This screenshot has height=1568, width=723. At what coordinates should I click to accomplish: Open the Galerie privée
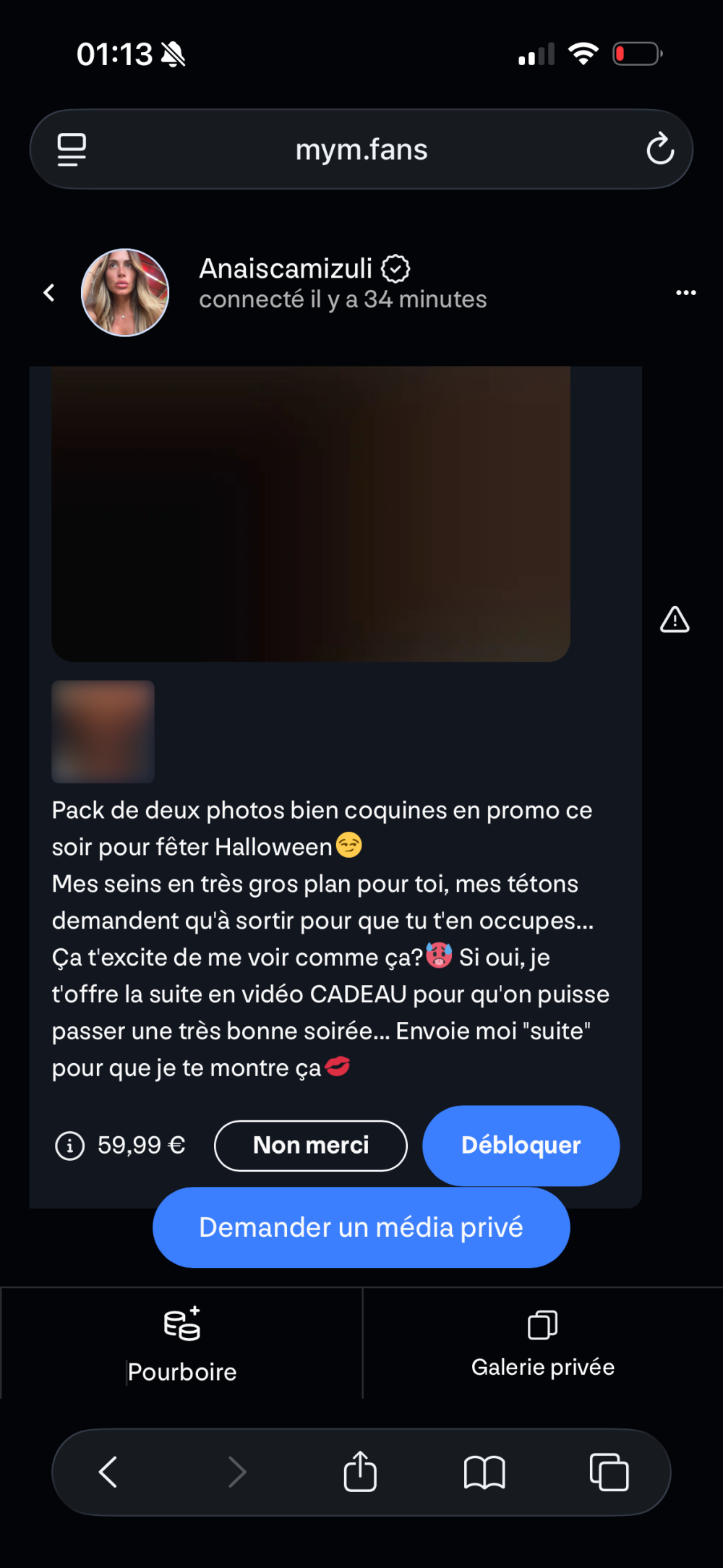coord(543,1344)
